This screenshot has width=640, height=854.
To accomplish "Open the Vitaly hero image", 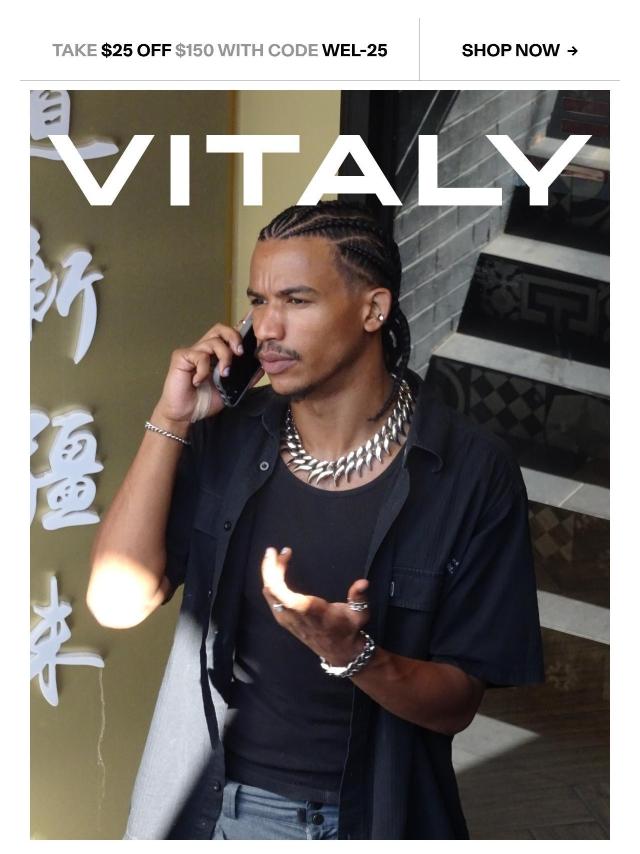I will click(320, 465).
